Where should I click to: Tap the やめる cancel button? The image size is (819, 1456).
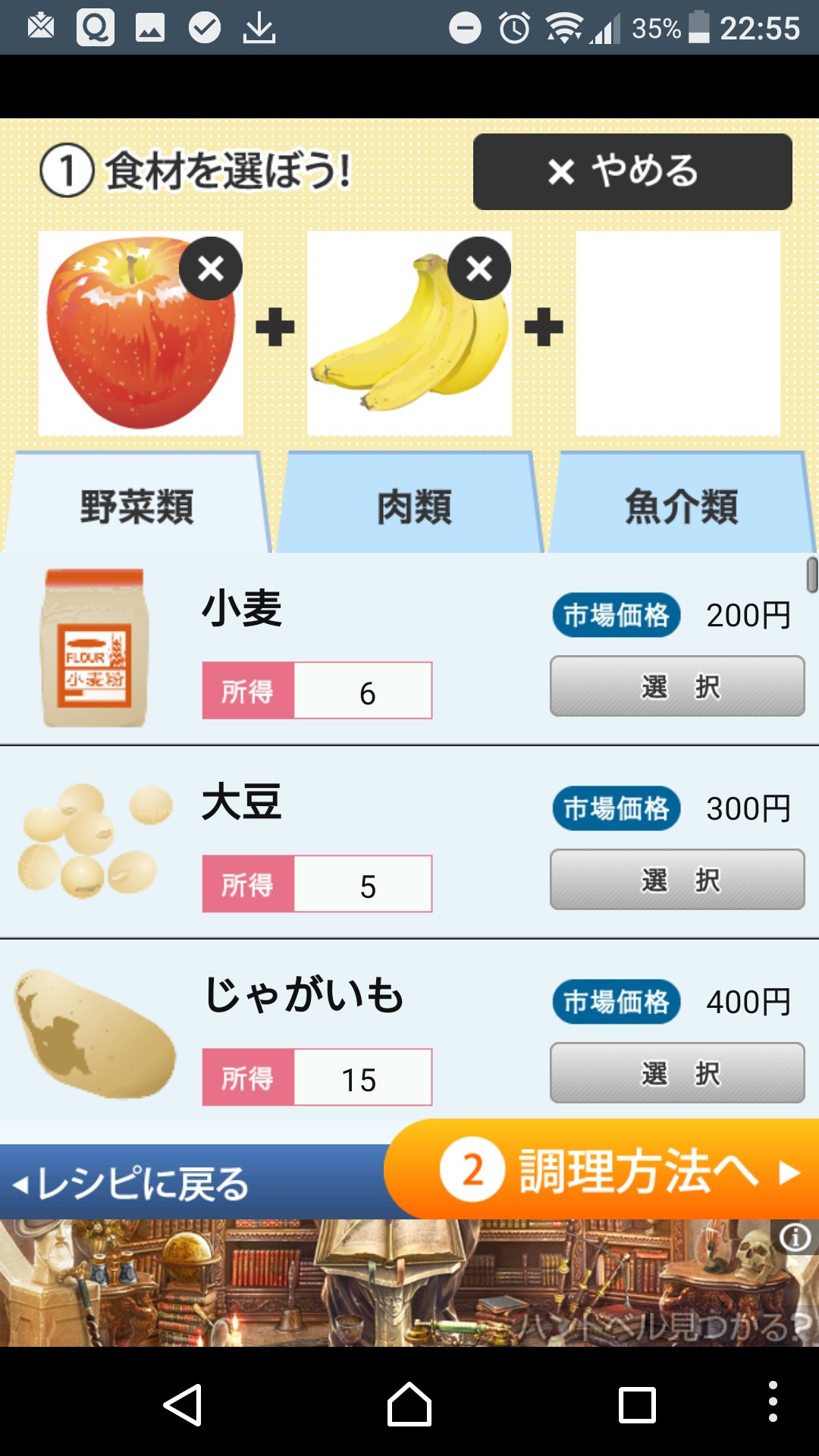[x=632, y=172]
